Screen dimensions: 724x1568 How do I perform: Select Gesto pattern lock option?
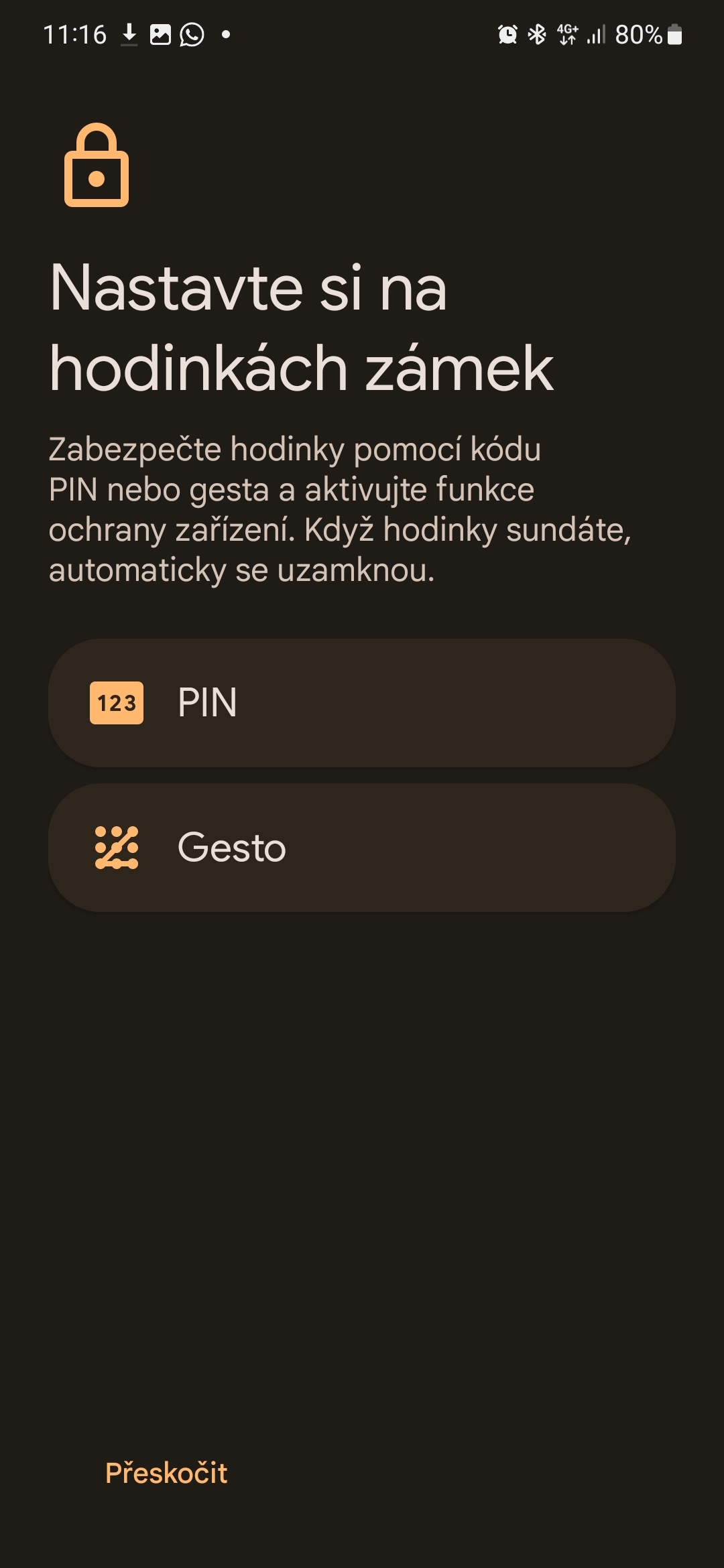tap(362, 848)
